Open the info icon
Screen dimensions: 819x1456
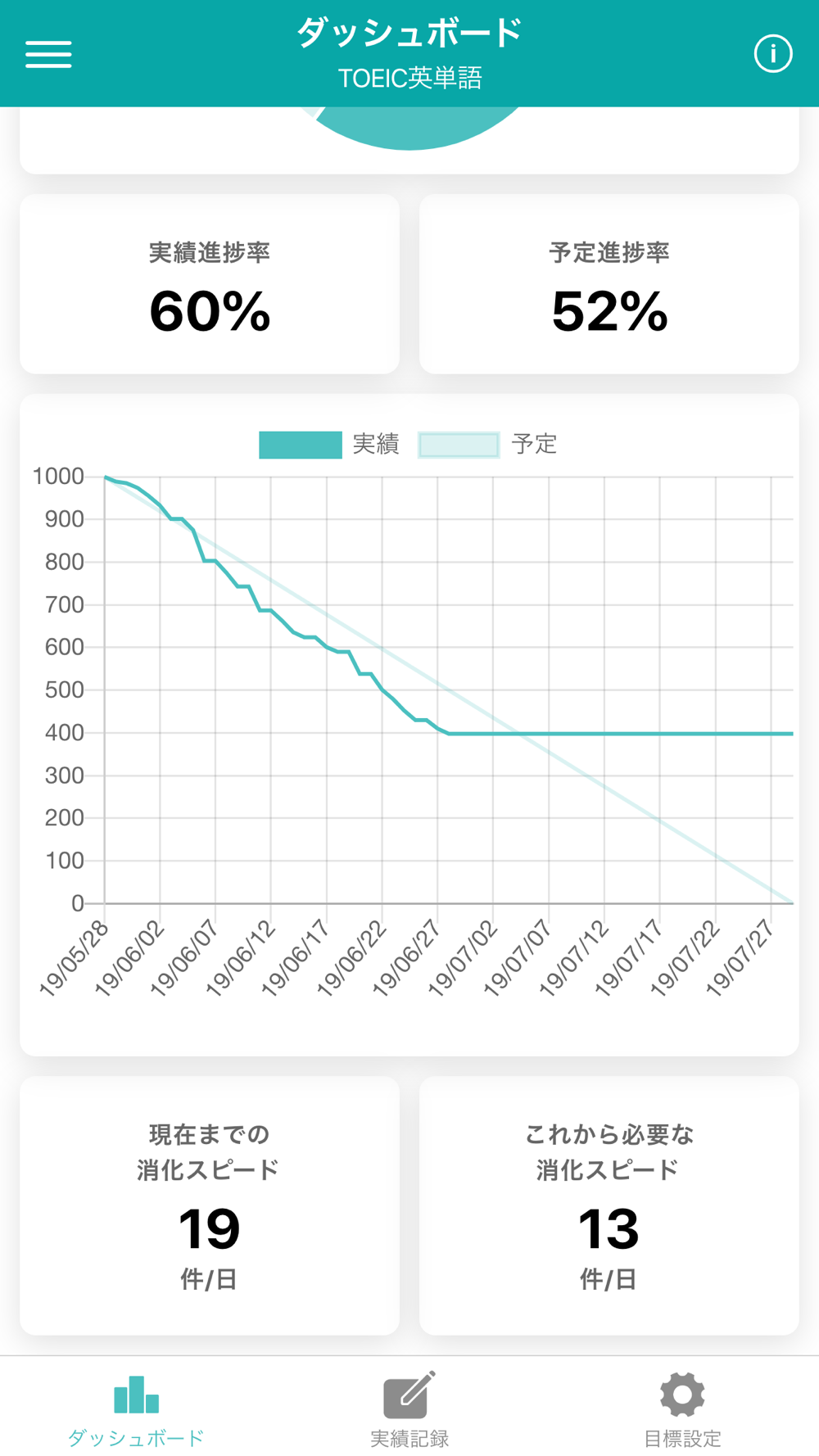point(772,54)
